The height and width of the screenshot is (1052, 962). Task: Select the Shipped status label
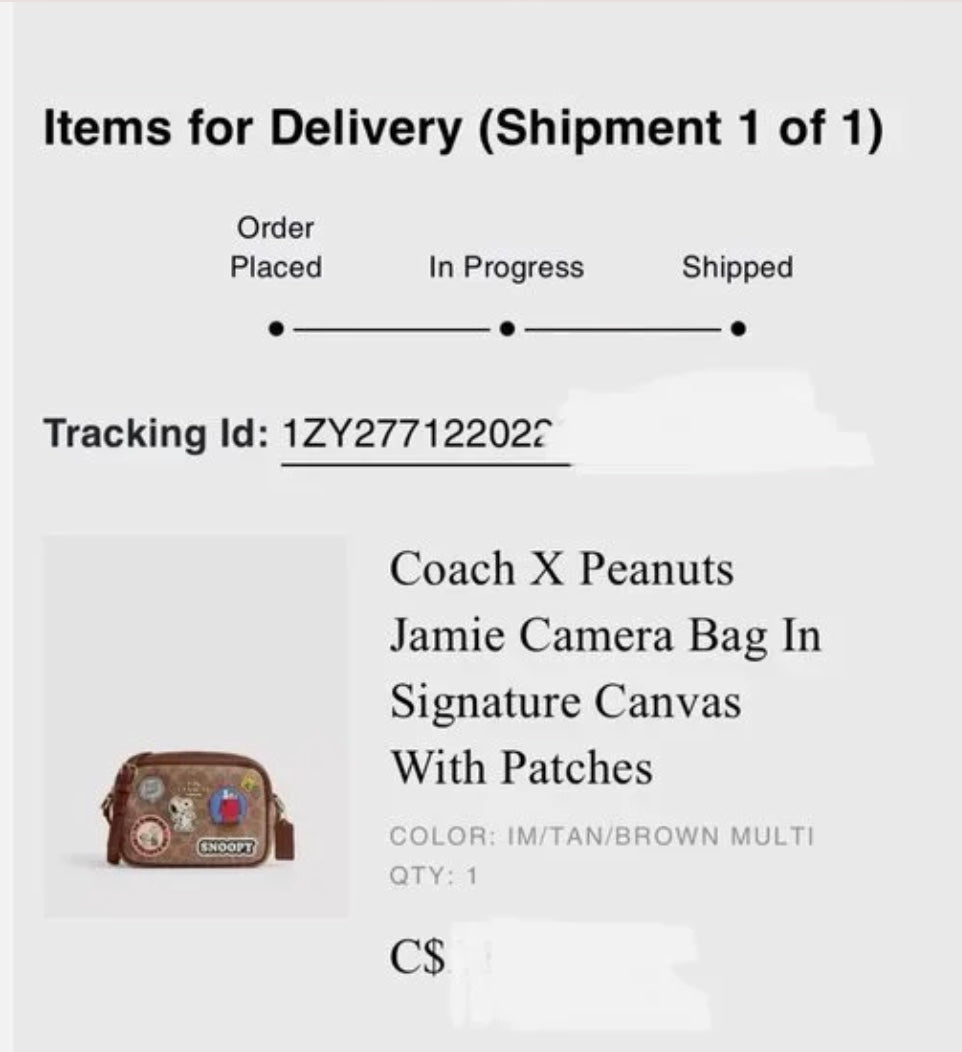pyautogui.click(x=737, y=266)
